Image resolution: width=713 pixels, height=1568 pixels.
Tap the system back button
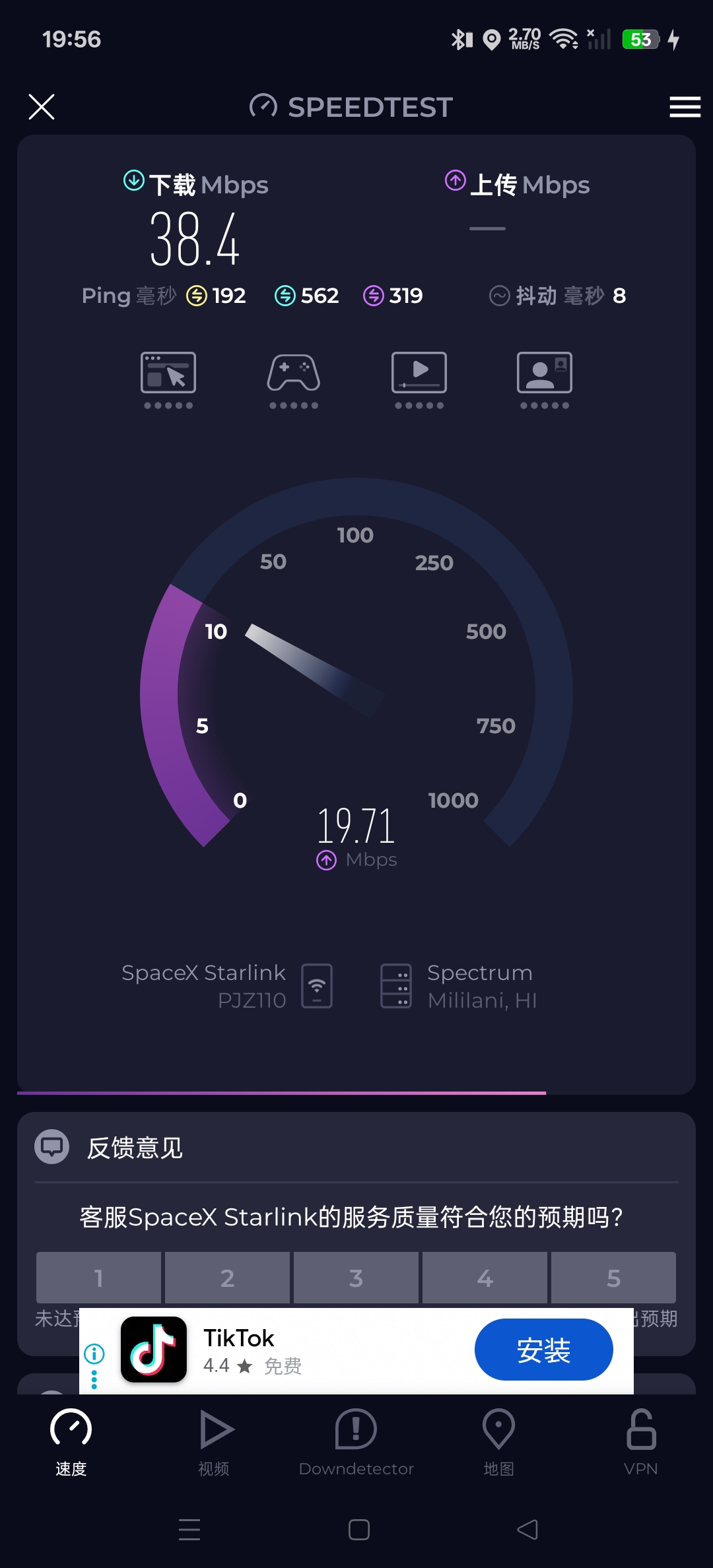click(x=527, y=1530)
